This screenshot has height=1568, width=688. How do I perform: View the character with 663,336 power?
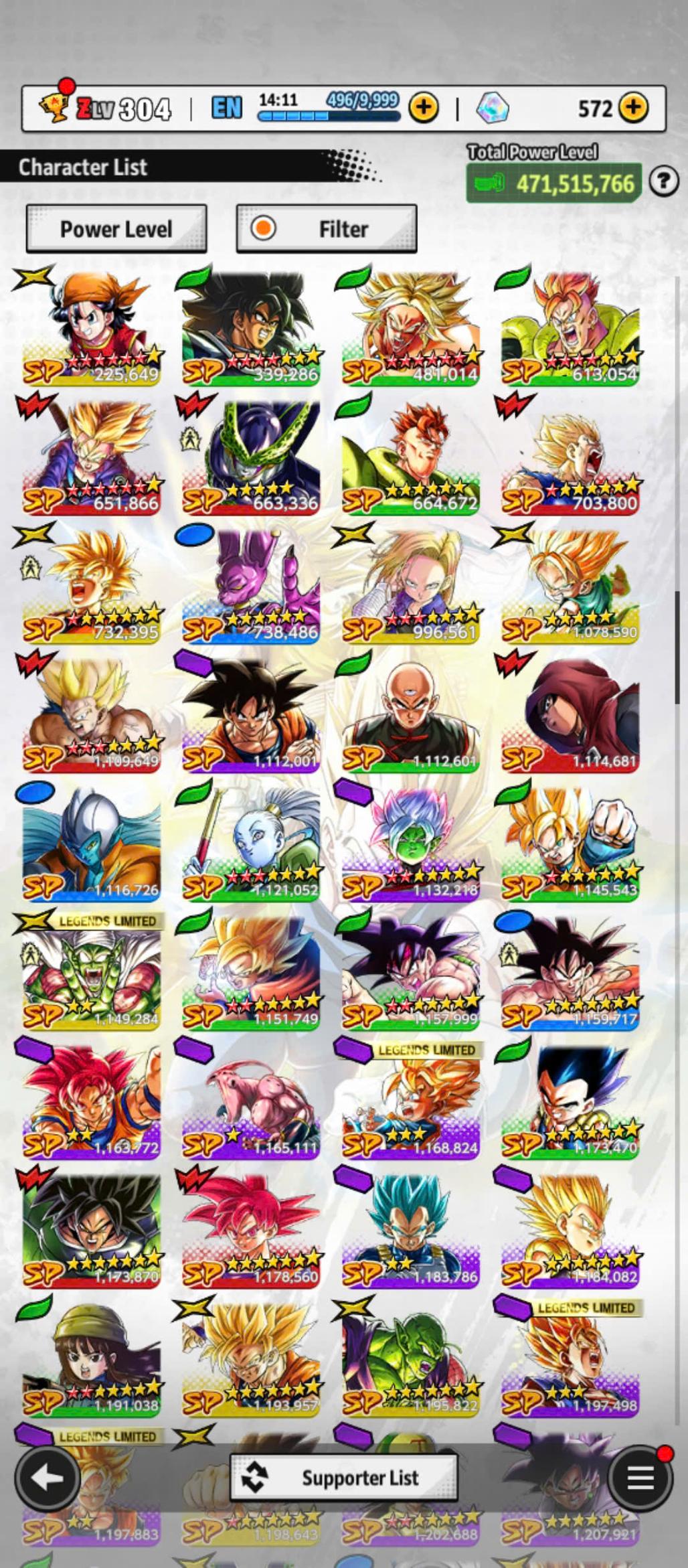point(251,457)
